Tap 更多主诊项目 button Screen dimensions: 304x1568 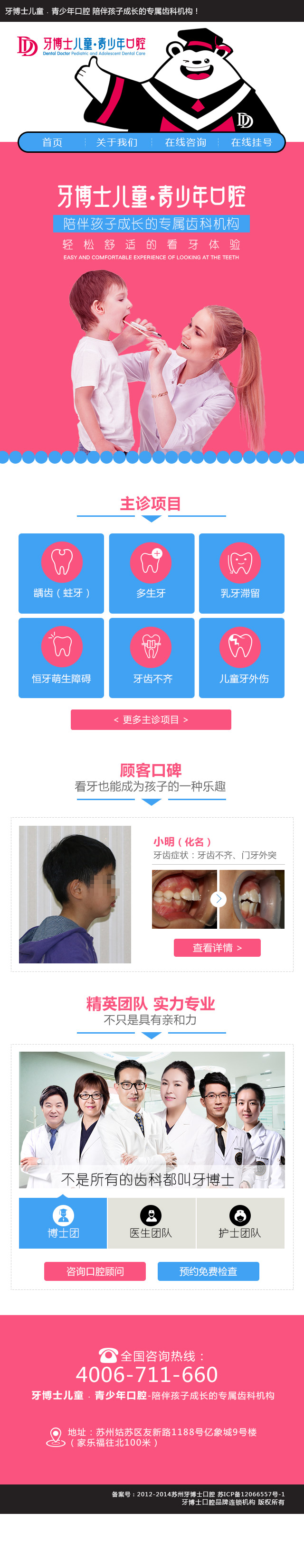pyautogui.click(x=151, y=719)
